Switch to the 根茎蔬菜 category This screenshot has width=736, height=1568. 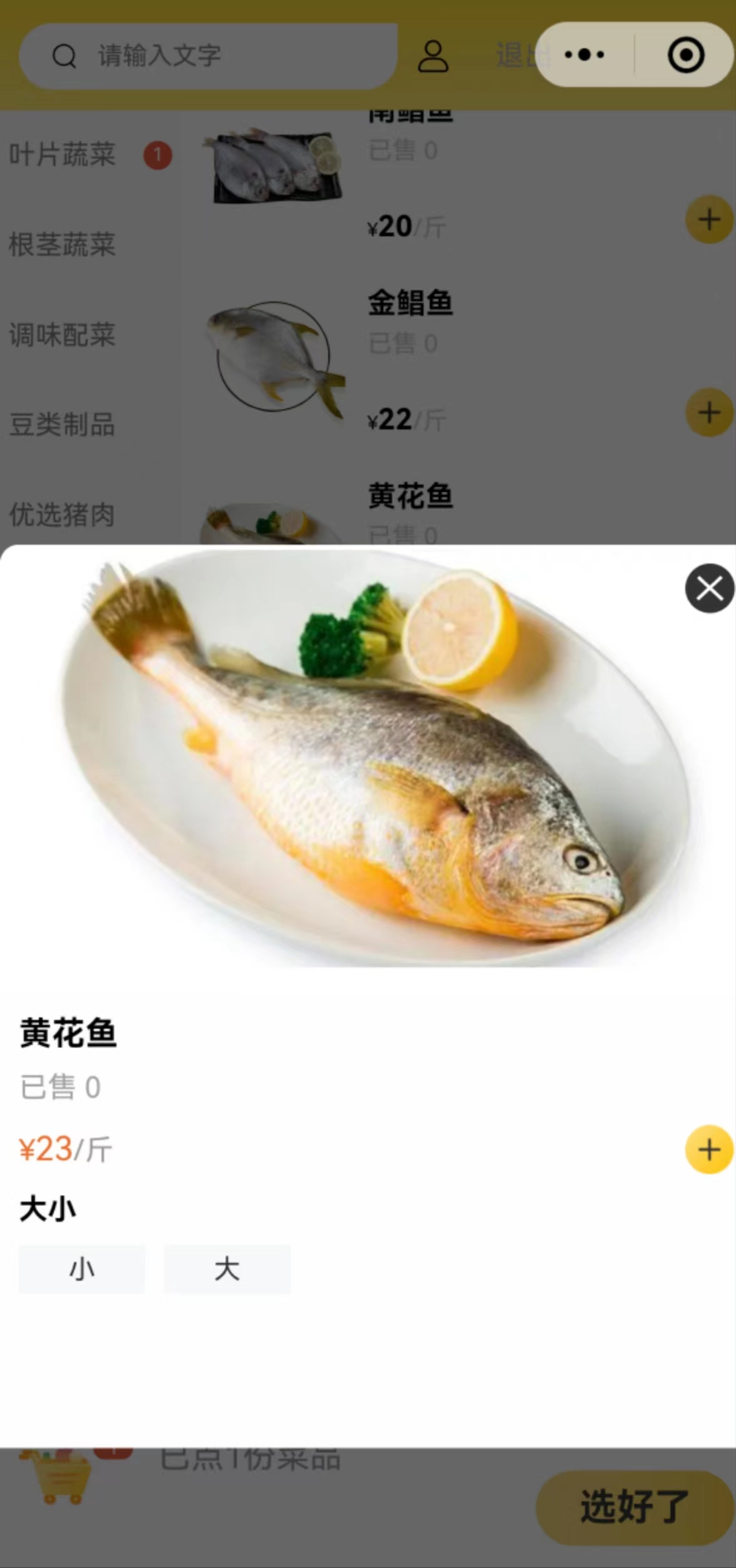63,244
